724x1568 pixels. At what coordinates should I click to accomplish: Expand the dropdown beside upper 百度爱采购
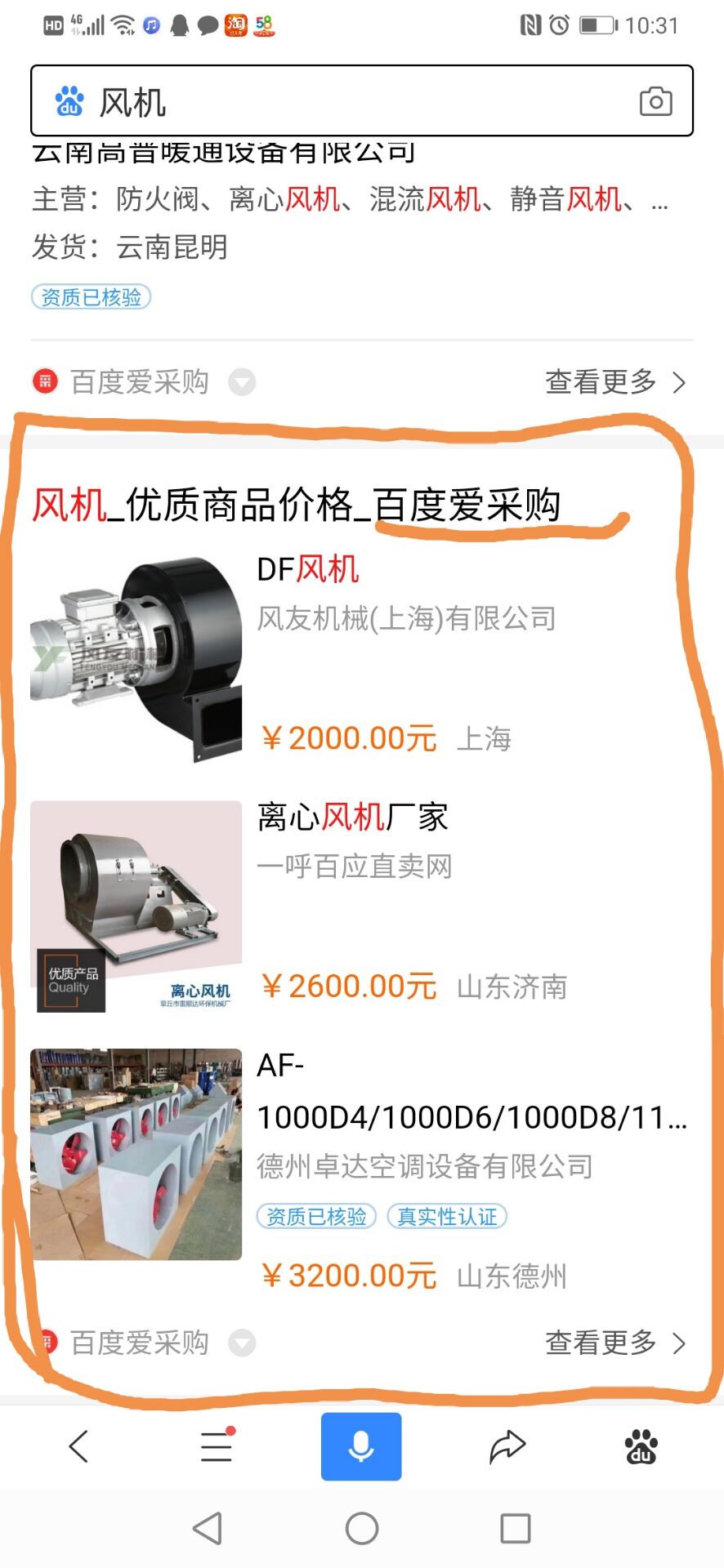click(241, 381)
